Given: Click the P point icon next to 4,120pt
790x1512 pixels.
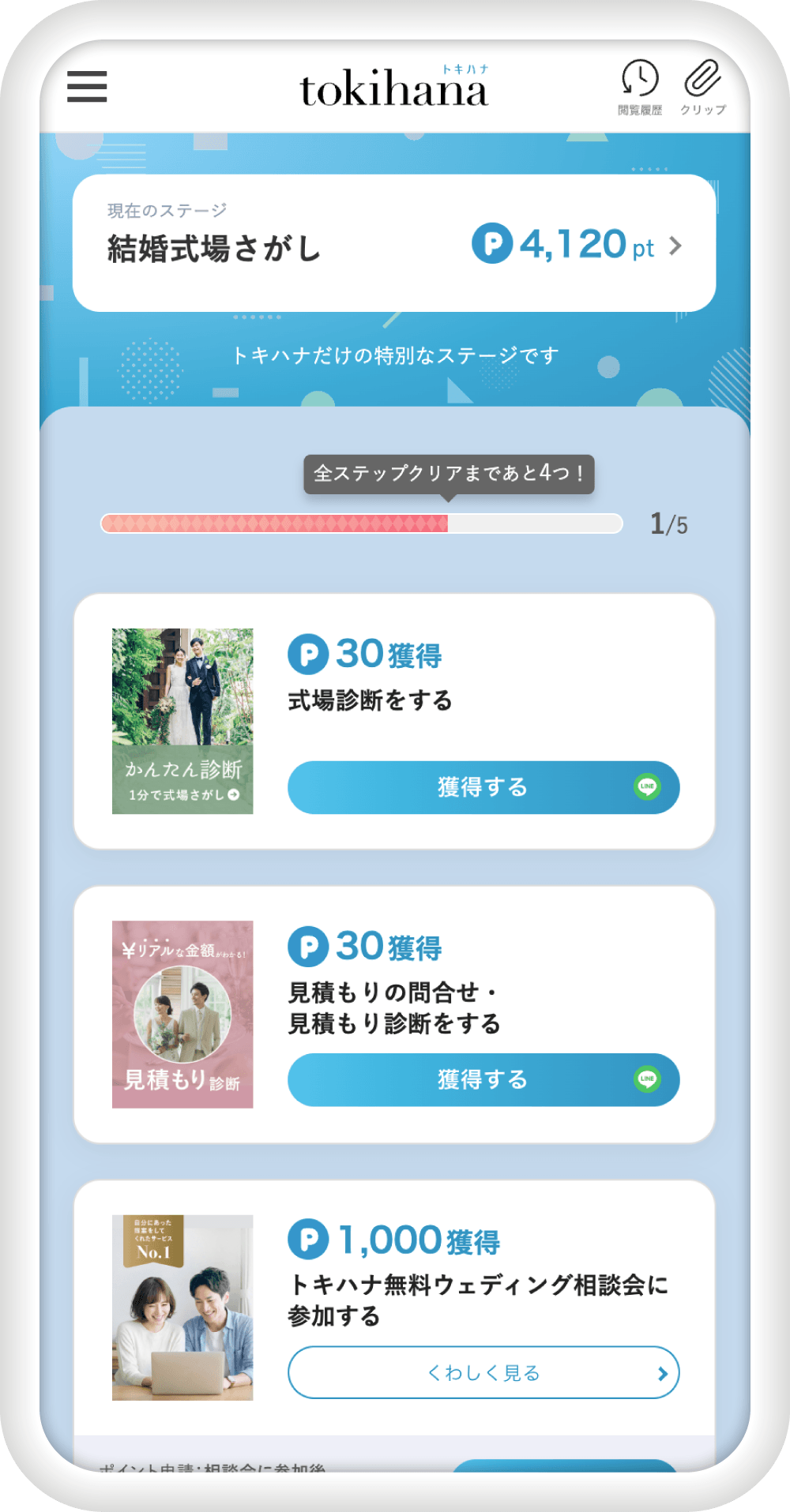Looking at the screenshot, I should coord(495,246).
